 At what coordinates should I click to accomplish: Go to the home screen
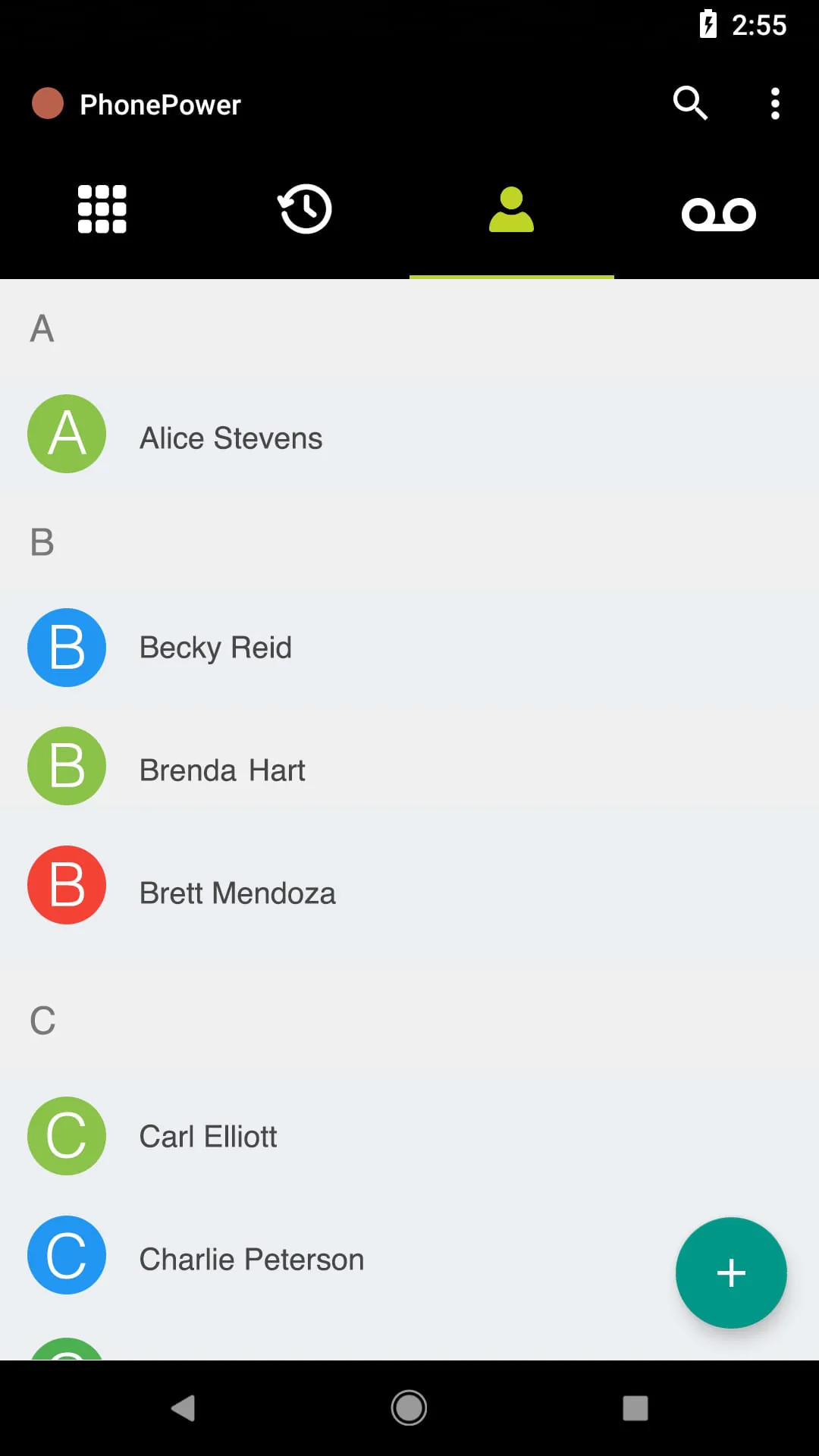tap(409, 1408)
